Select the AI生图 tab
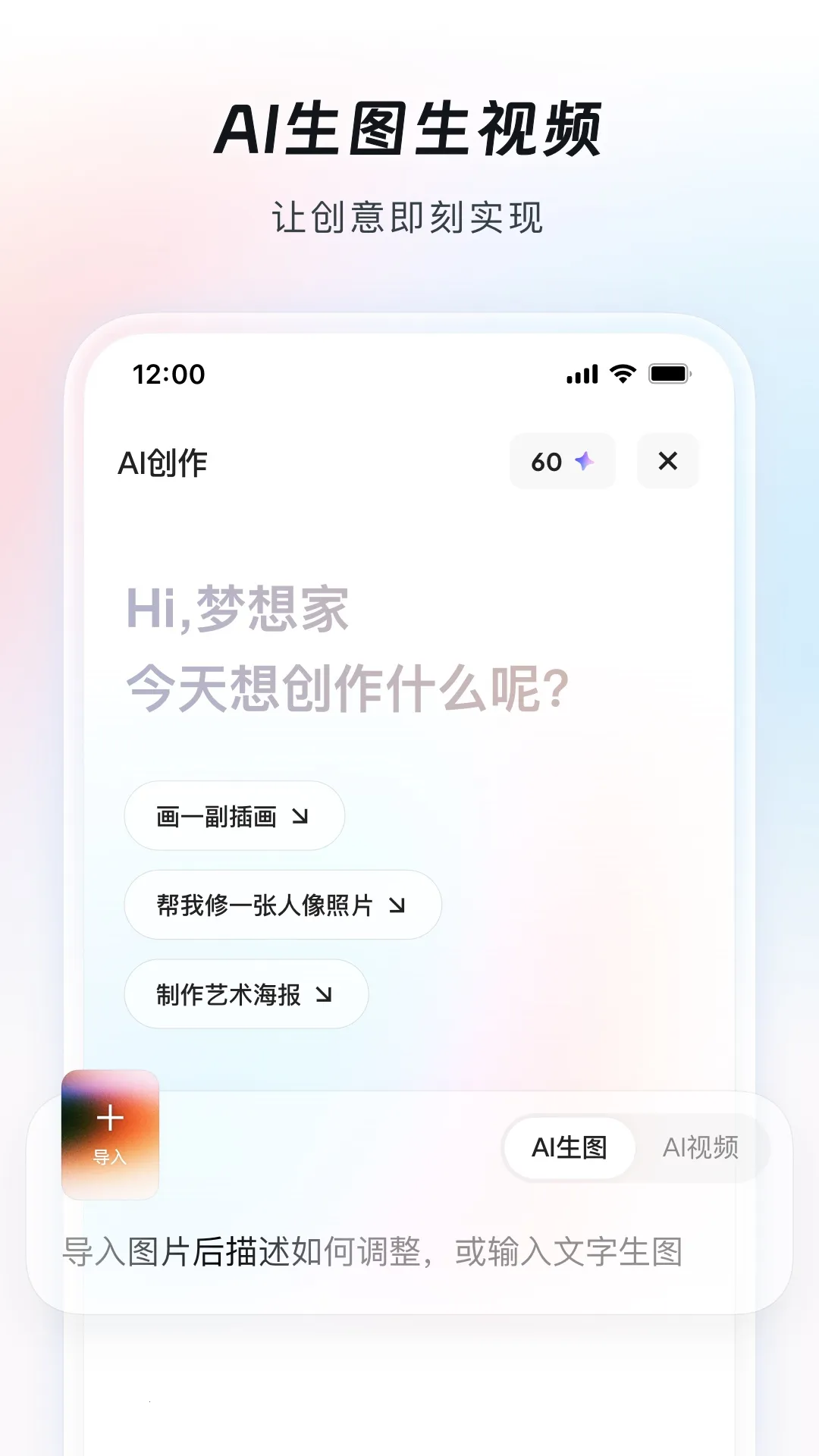Screen dimensions: 819x1456 [x=570, y=1147]
